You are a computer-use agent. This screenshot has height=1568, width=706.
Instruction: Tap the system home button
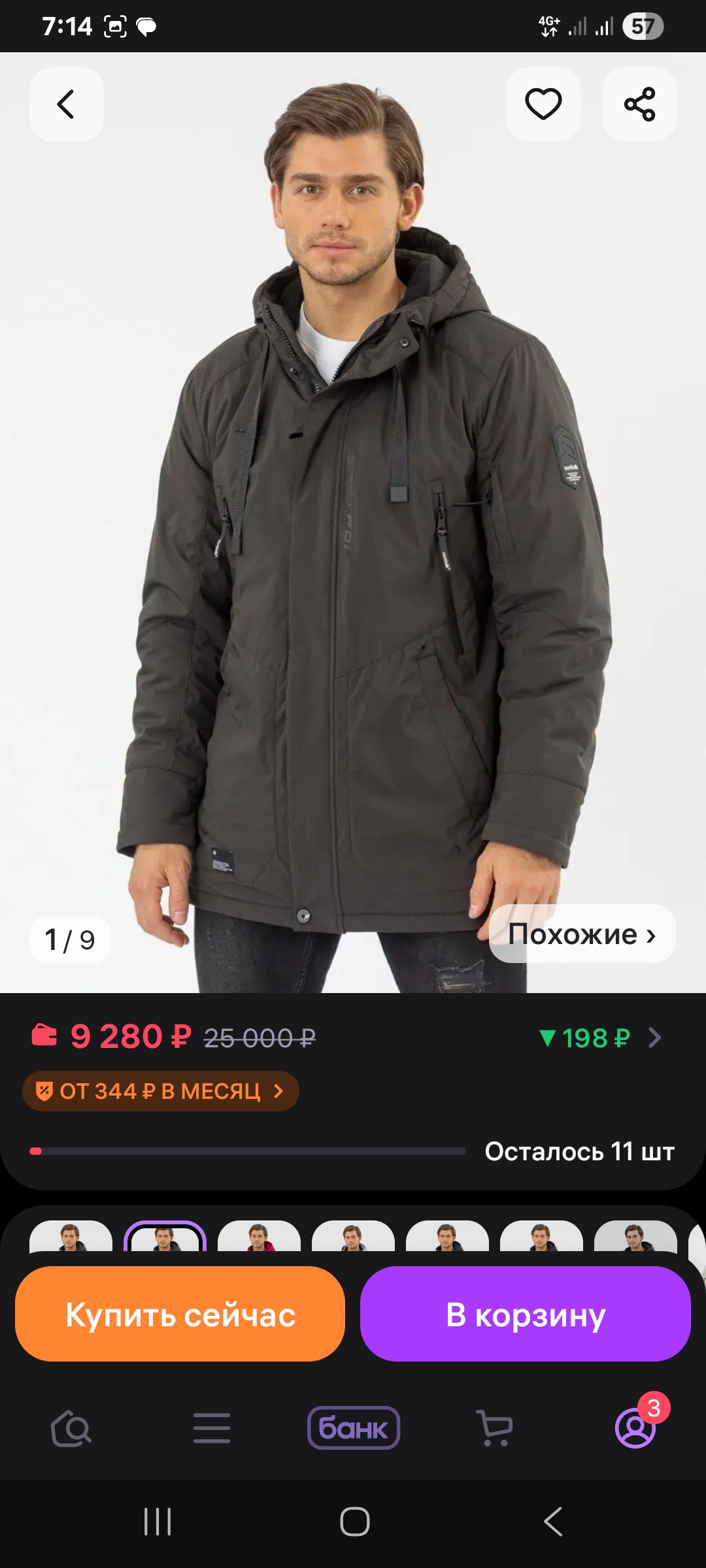point(354,1522)
